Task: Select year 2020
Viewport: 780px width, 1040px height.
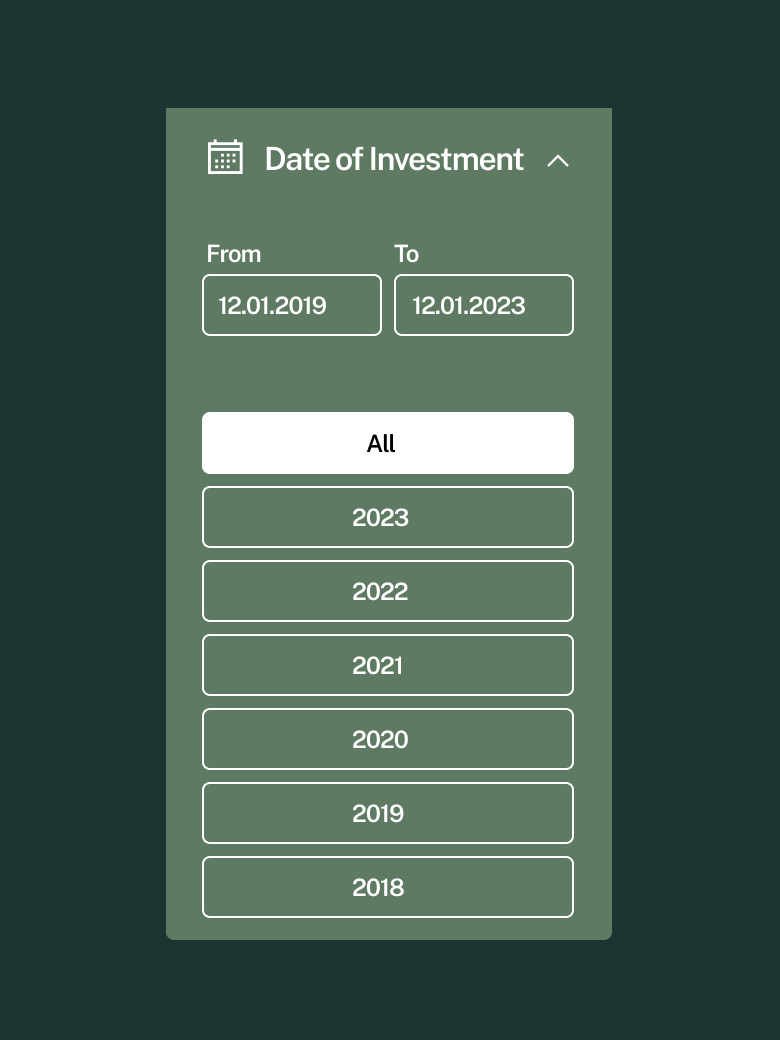Action: point(388,739)
